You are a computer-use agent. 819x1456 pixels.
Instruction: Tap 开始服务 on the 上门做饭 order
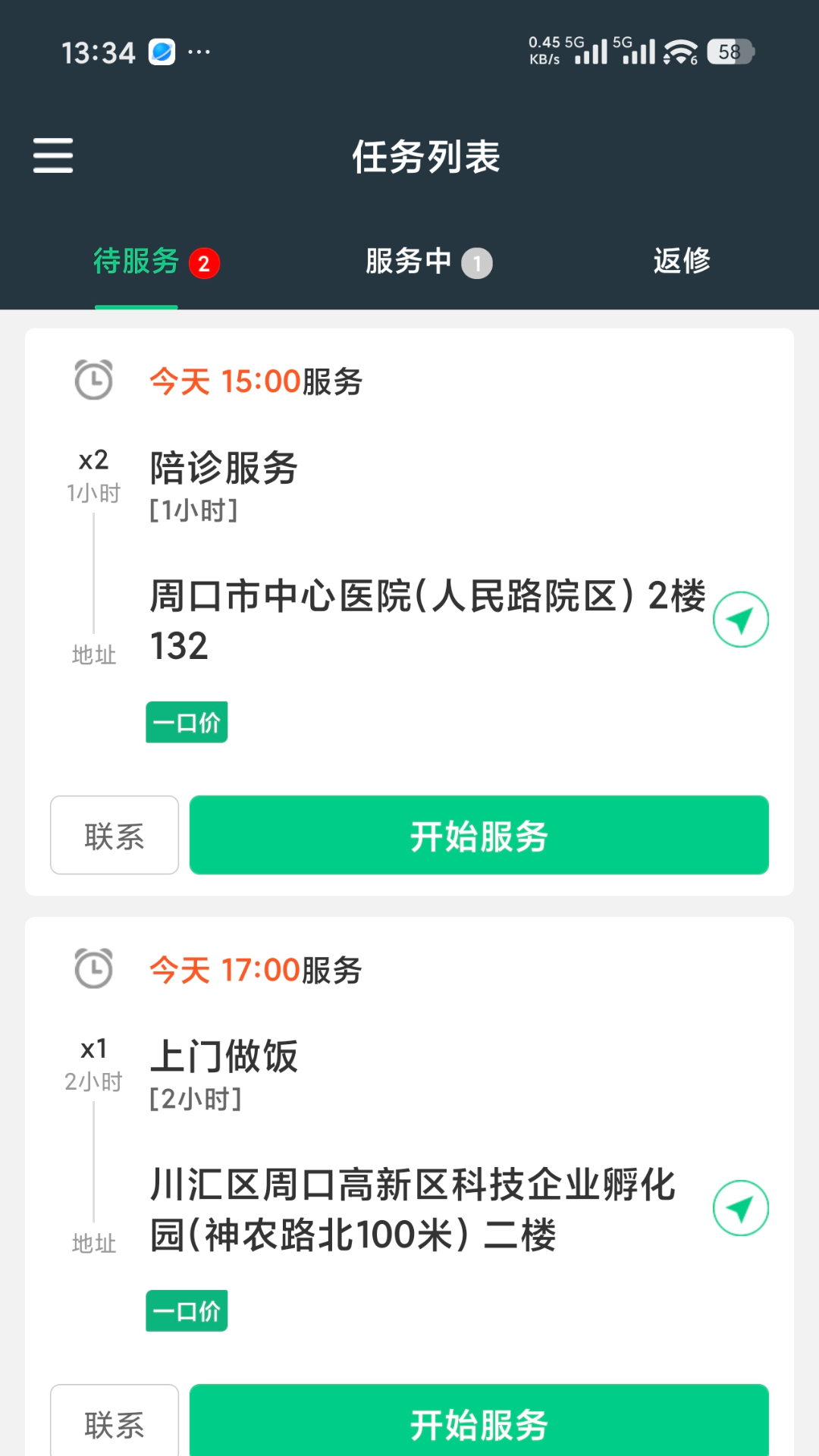479,1424
